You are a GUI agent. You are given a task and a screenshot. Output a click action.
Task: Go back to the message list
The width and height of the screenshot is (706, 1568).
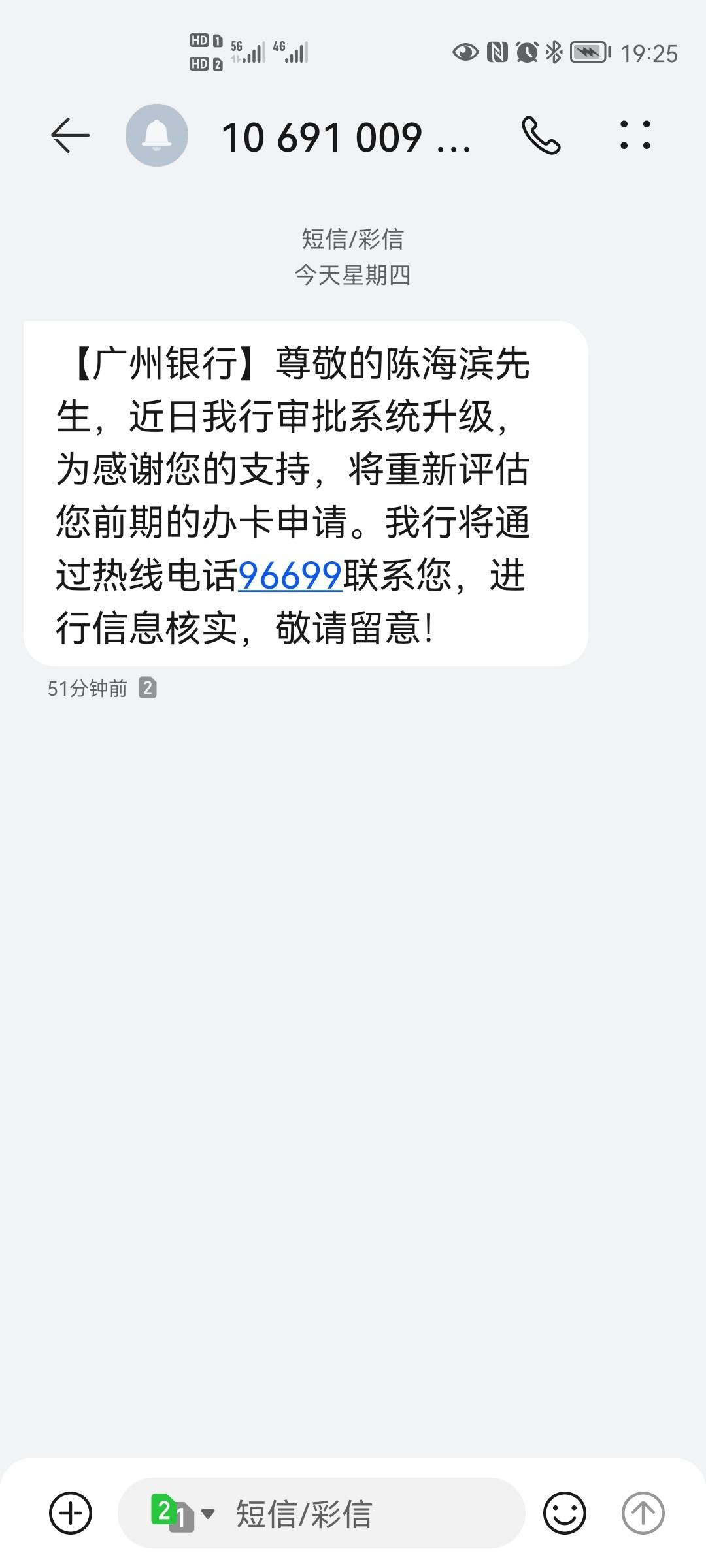pos(70,135)
